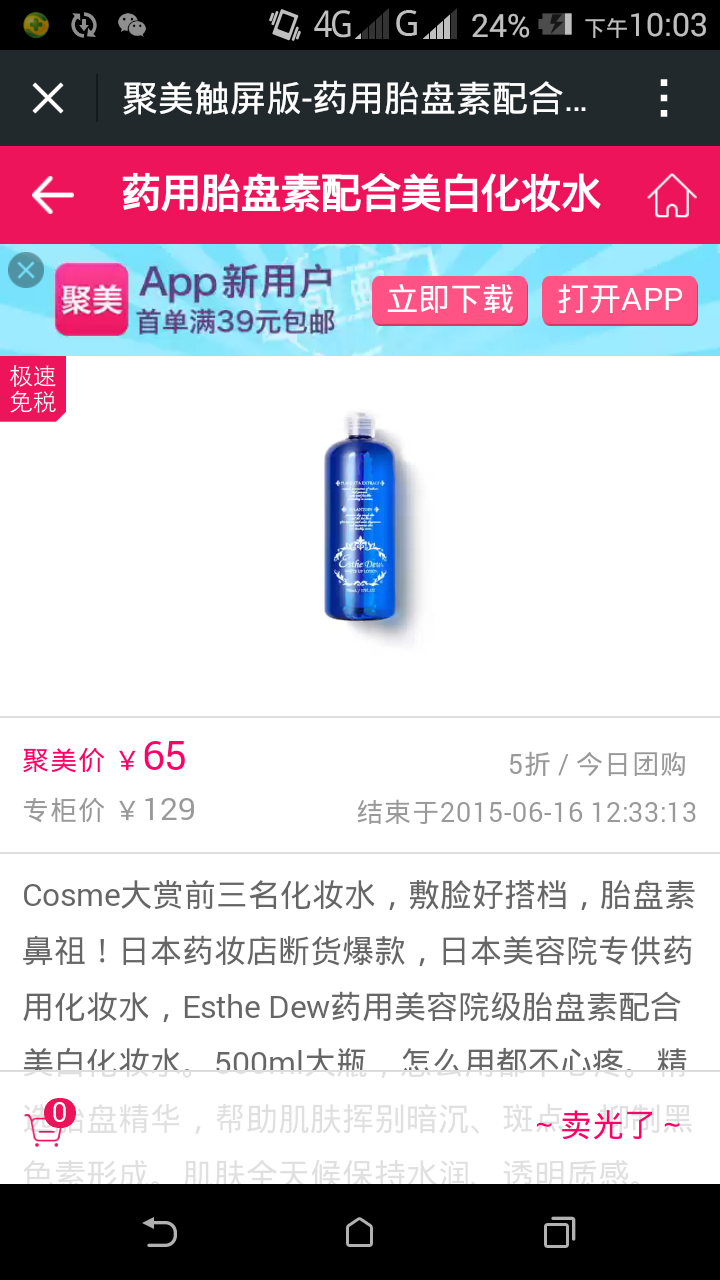
Task: Open the system recent apps view
Action: click(x=560, y=1233)
